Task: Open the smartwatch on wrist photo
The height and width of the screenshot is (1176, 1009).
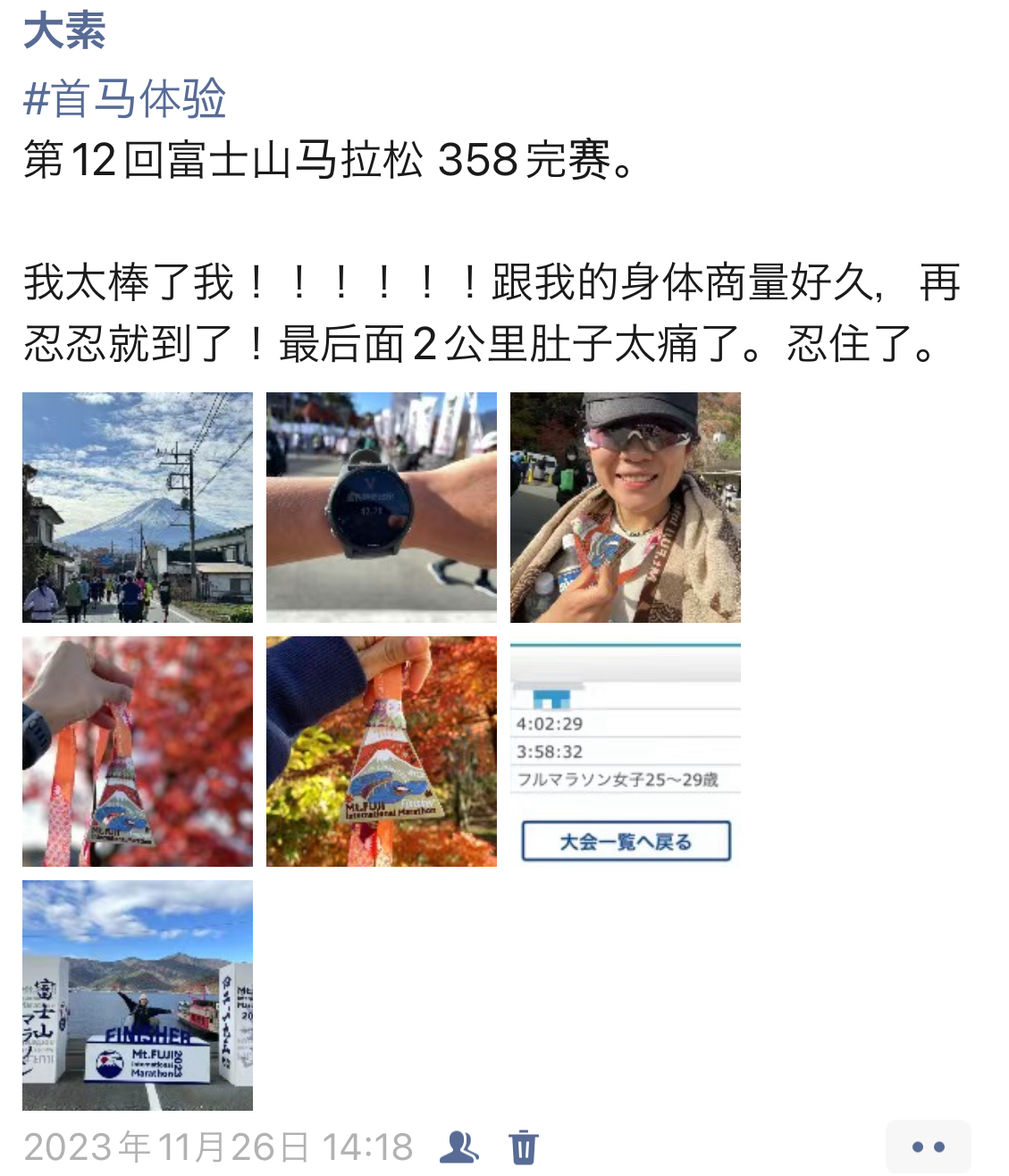Action: [382, 508]
